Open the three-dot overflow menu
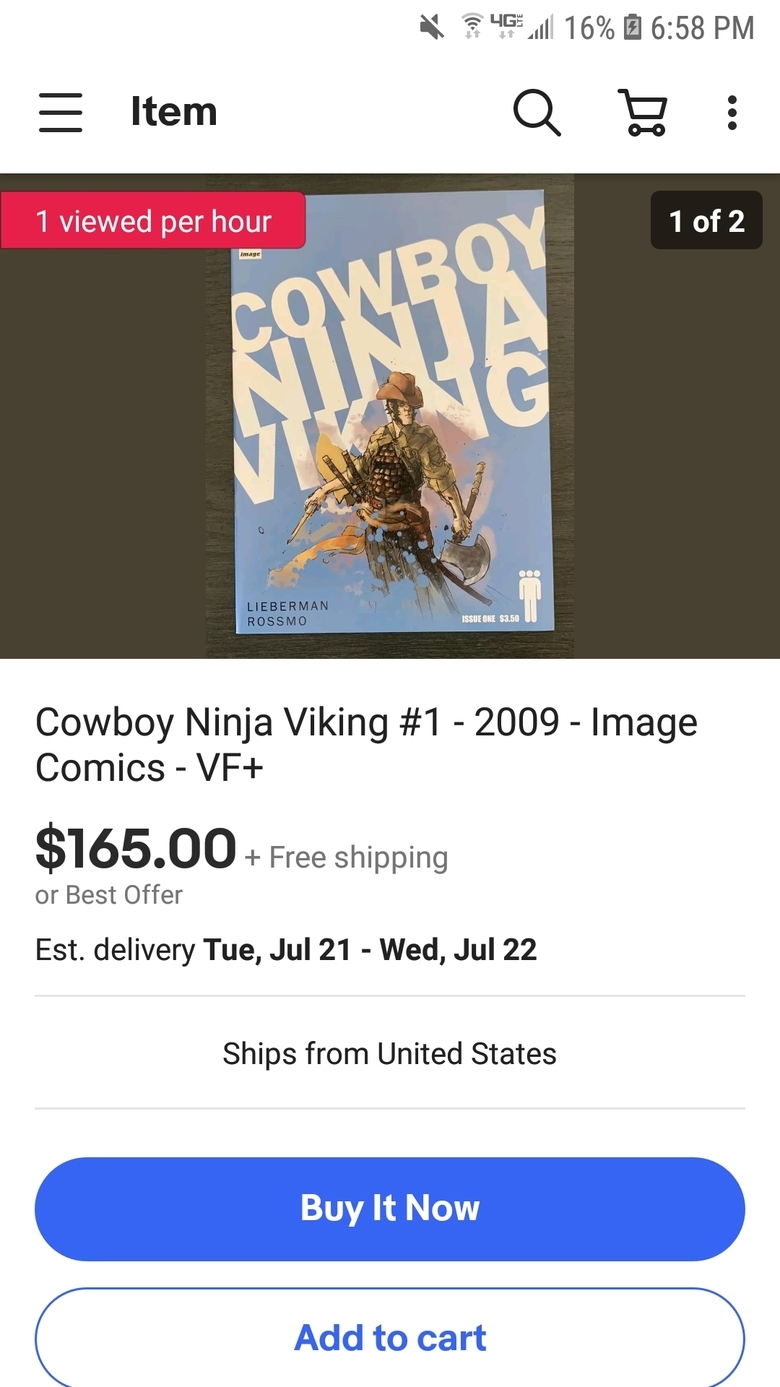Image resolution: width=780 pixels, height=1387 pixels. (732, 112)
